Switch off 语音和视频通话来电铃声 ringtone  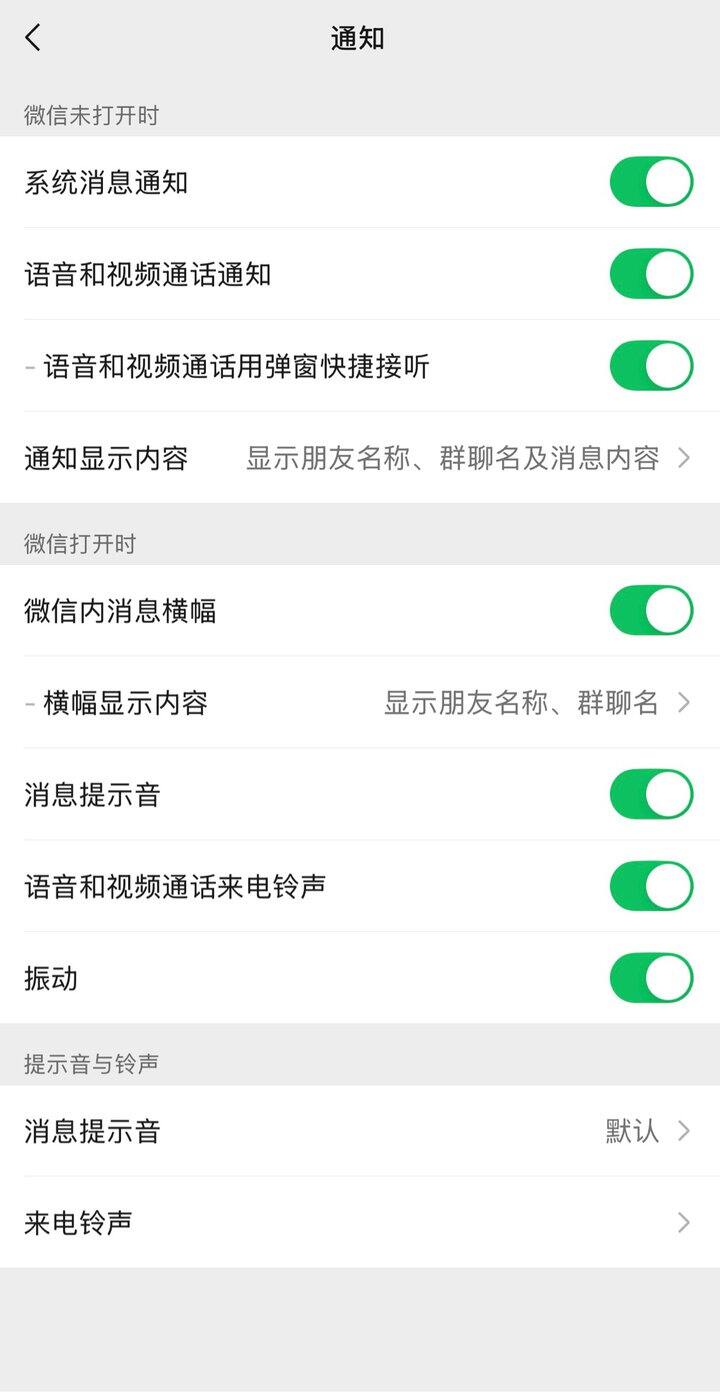coord(651,886)
